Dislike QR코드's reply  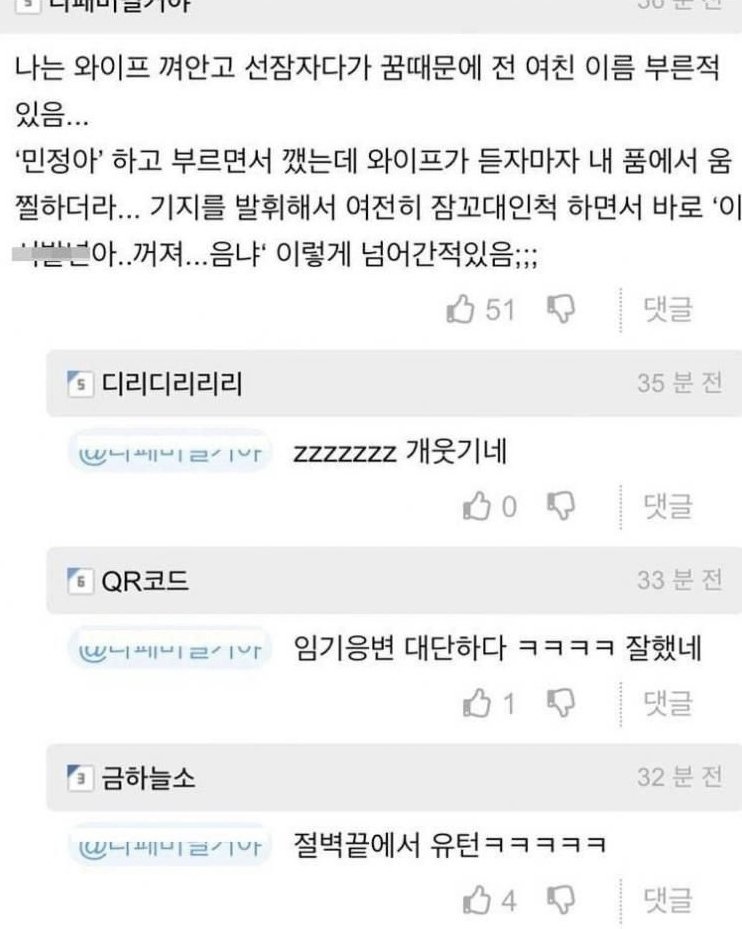pos(561,704)
